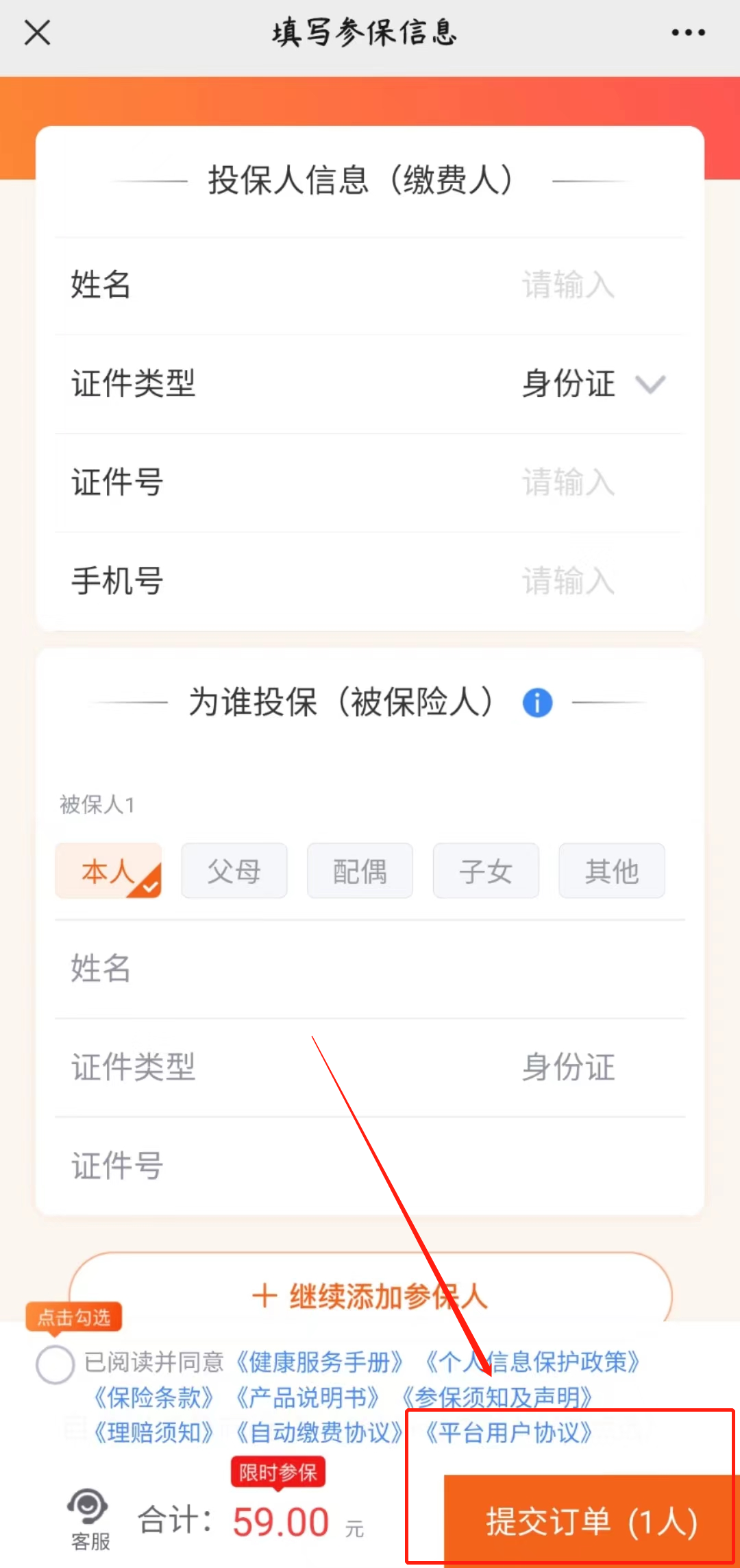This screenshot has width=740, height=1568.
Task: Open the 《理赔须知》 link
Action: [154, 1432]
